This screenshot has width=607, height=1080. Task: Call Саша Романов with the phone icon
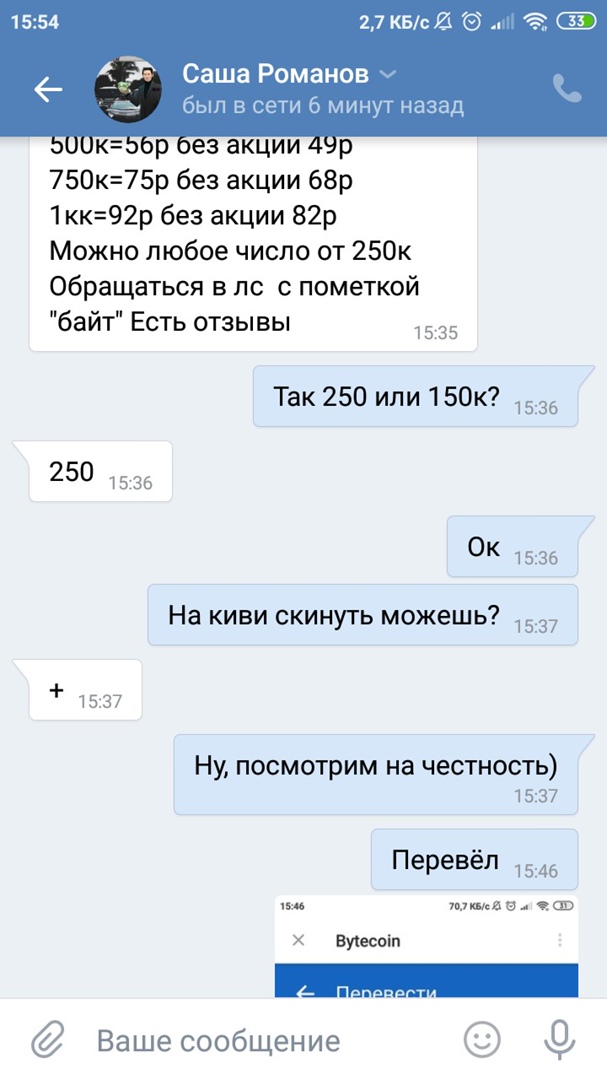[x=567, y=89]
